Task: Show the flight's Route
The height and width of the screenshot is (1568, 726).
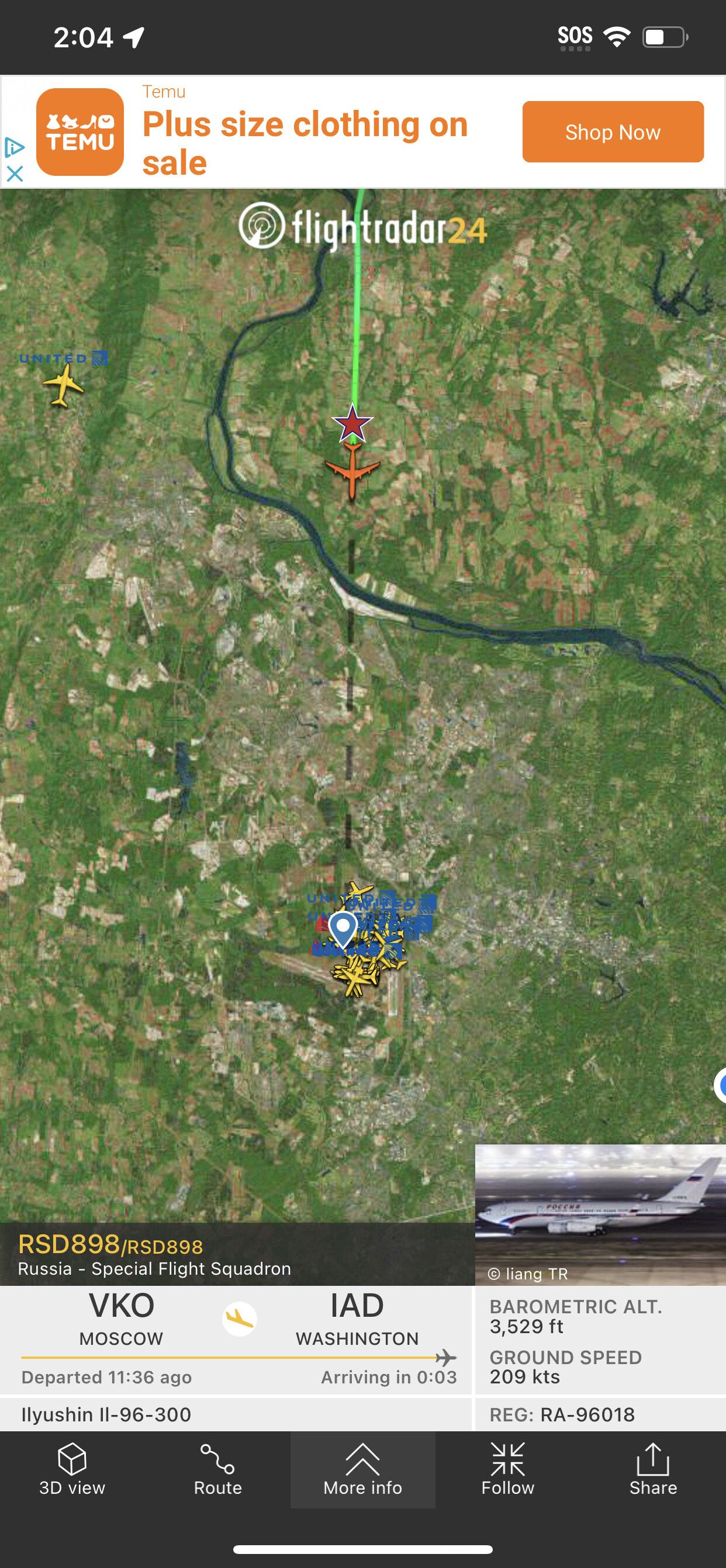Action: [217, 1470]
